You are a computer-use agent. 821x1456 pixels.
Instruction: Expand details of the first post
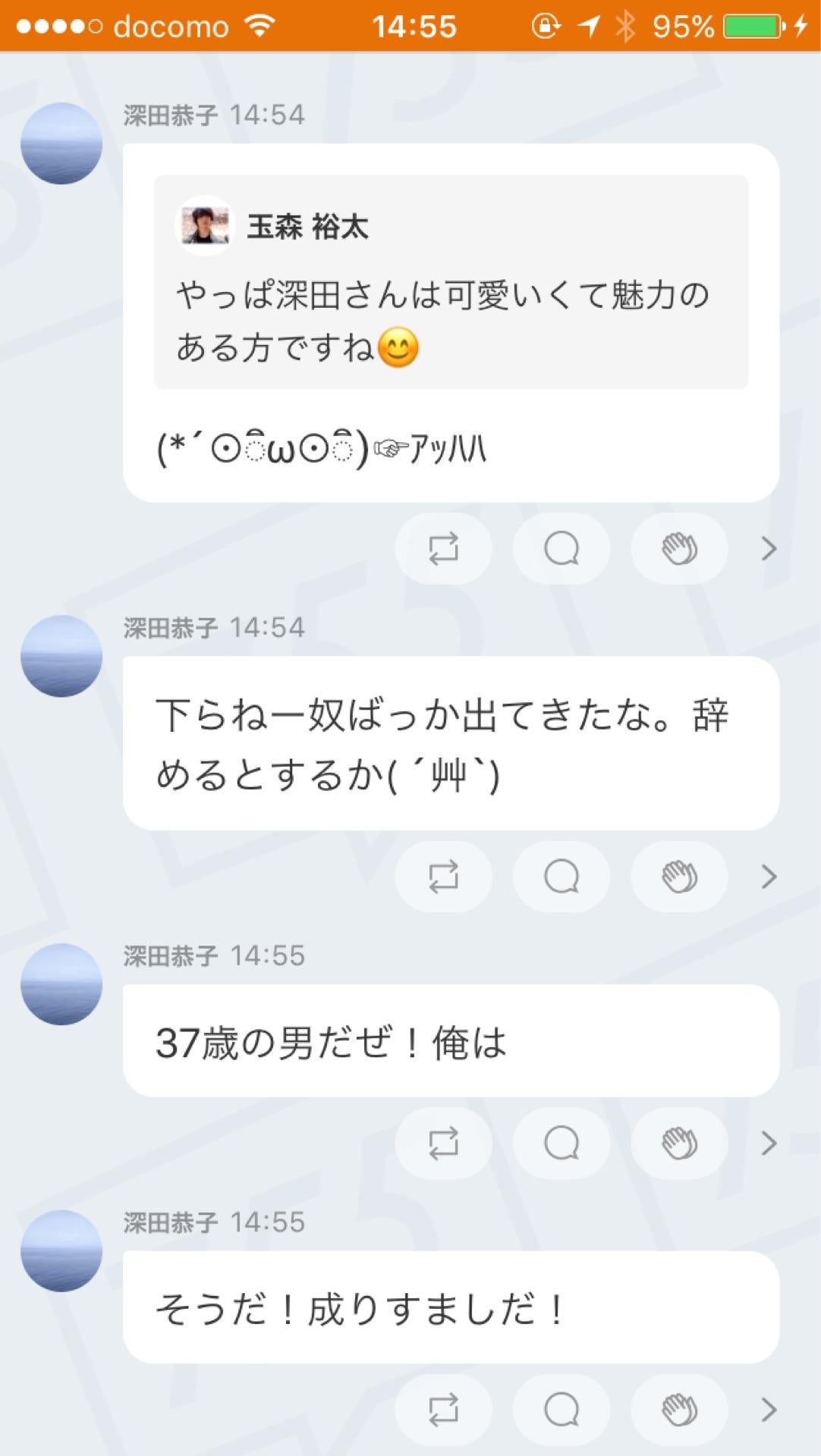click(771, 548)
